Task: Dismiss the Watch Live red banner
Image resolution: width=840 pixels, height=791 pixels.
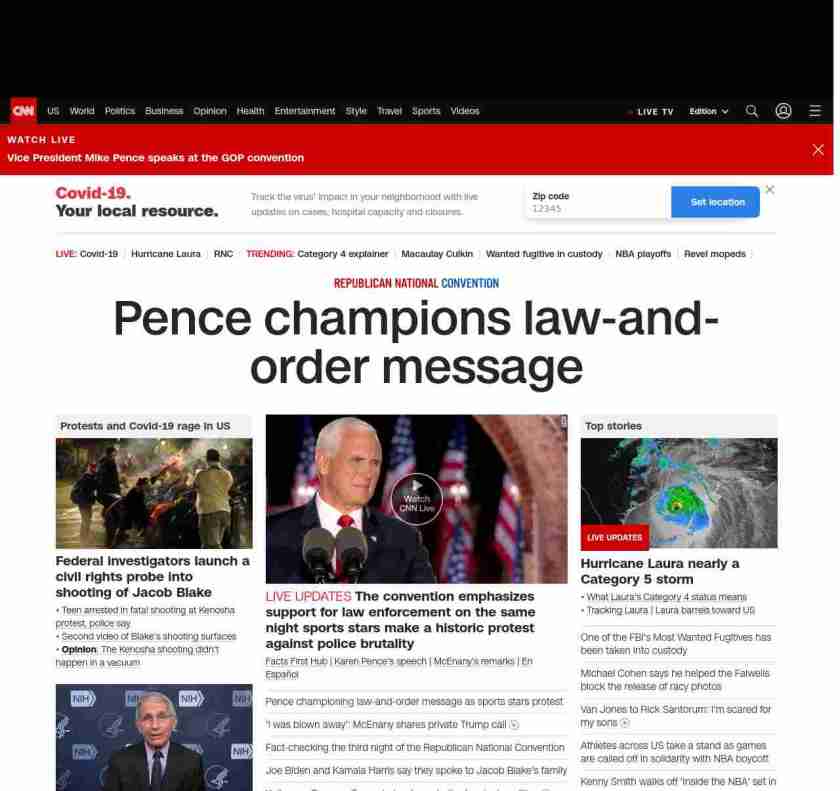Action: 817,149
